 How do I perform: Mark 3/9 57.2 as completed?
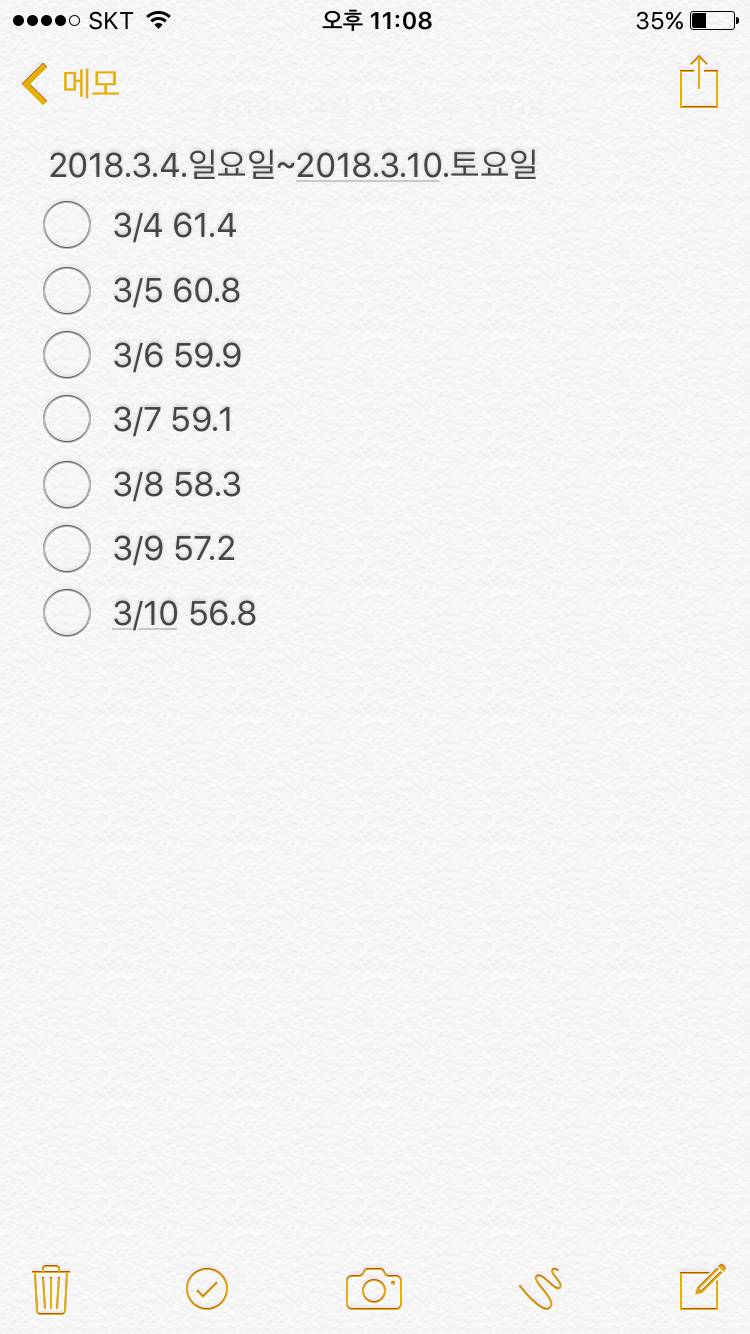tap(67, 548)
